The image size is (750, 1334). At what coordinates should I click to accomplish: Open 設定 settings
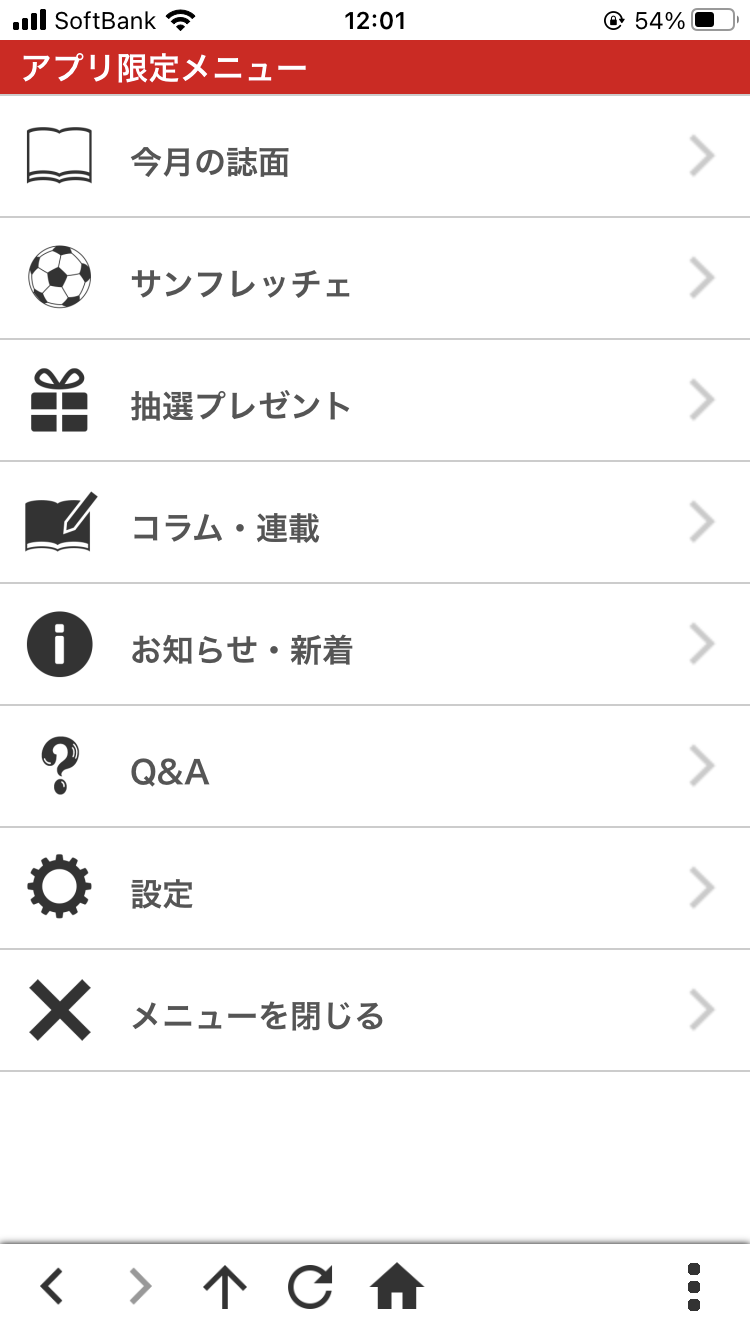[x=375, y=889]
